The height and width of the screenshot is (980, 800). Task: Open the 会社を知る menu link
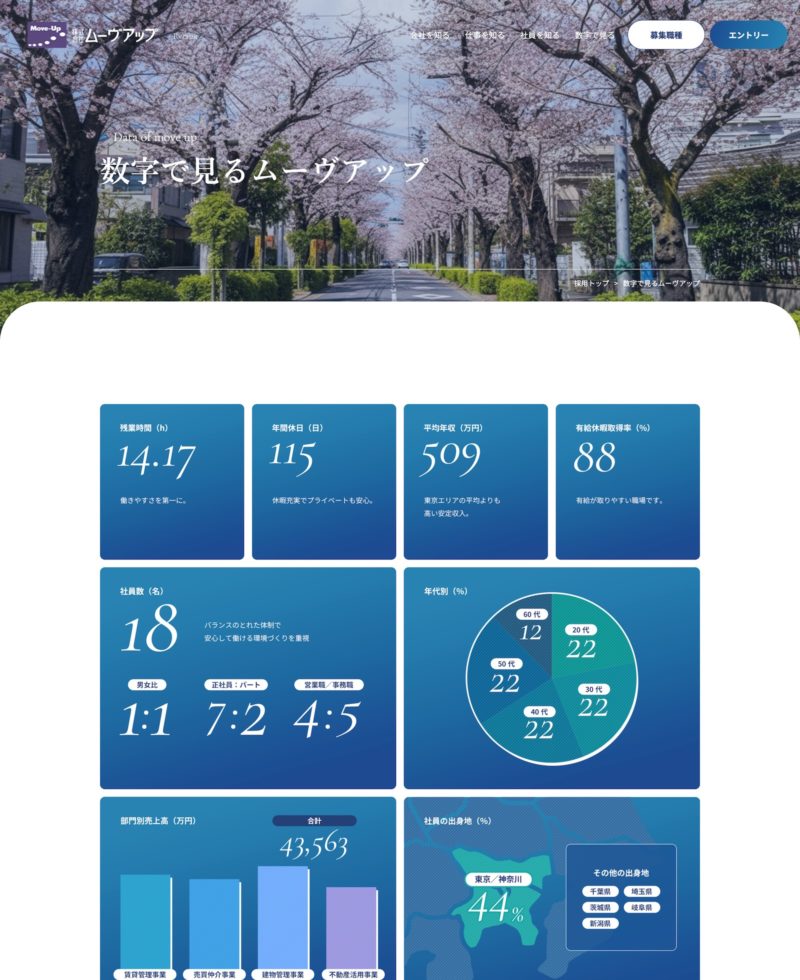click(x=429, y=35)
